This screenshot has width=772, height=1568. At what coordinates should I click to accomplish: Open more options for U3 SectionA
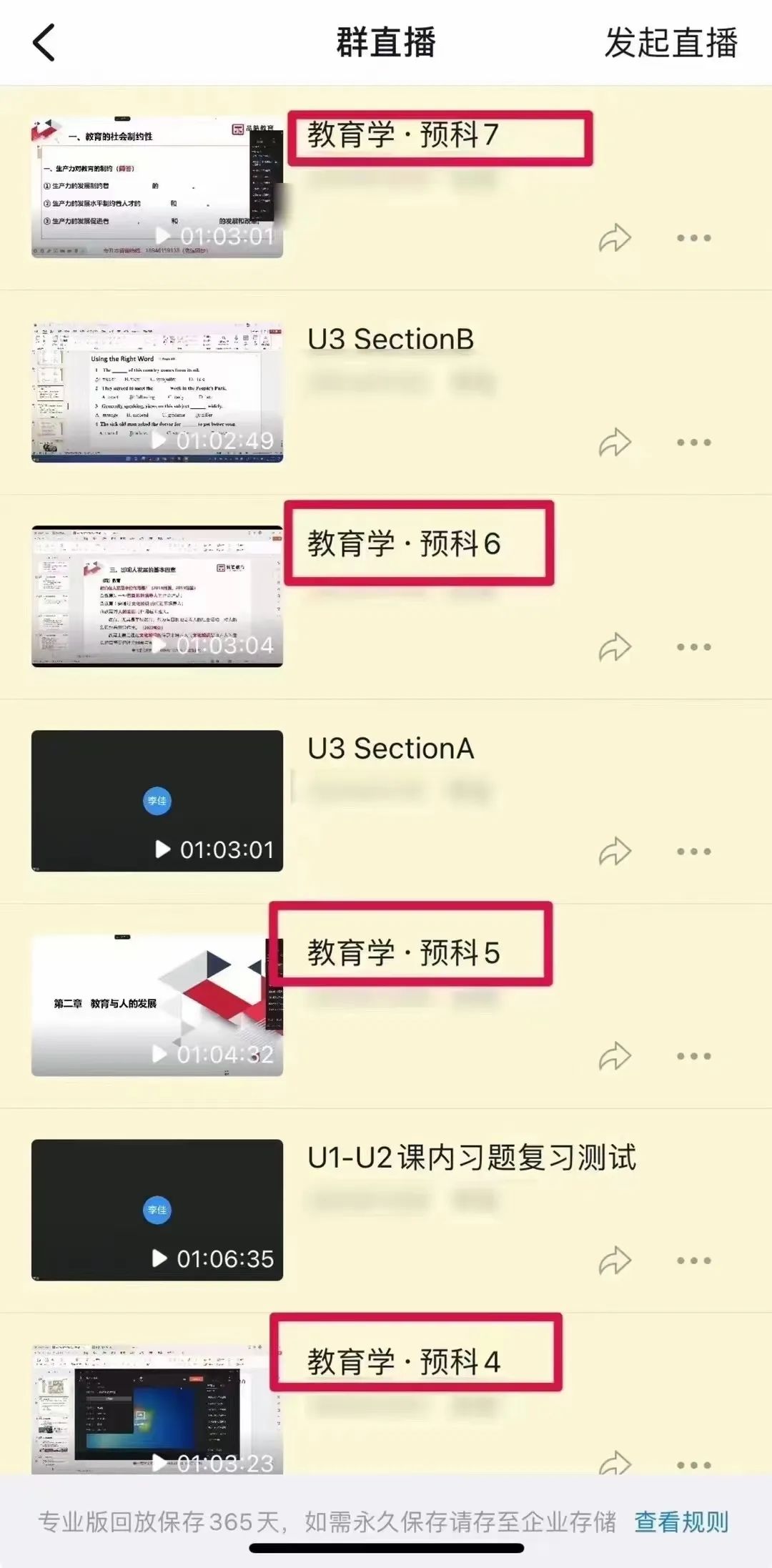coord(693,852)
